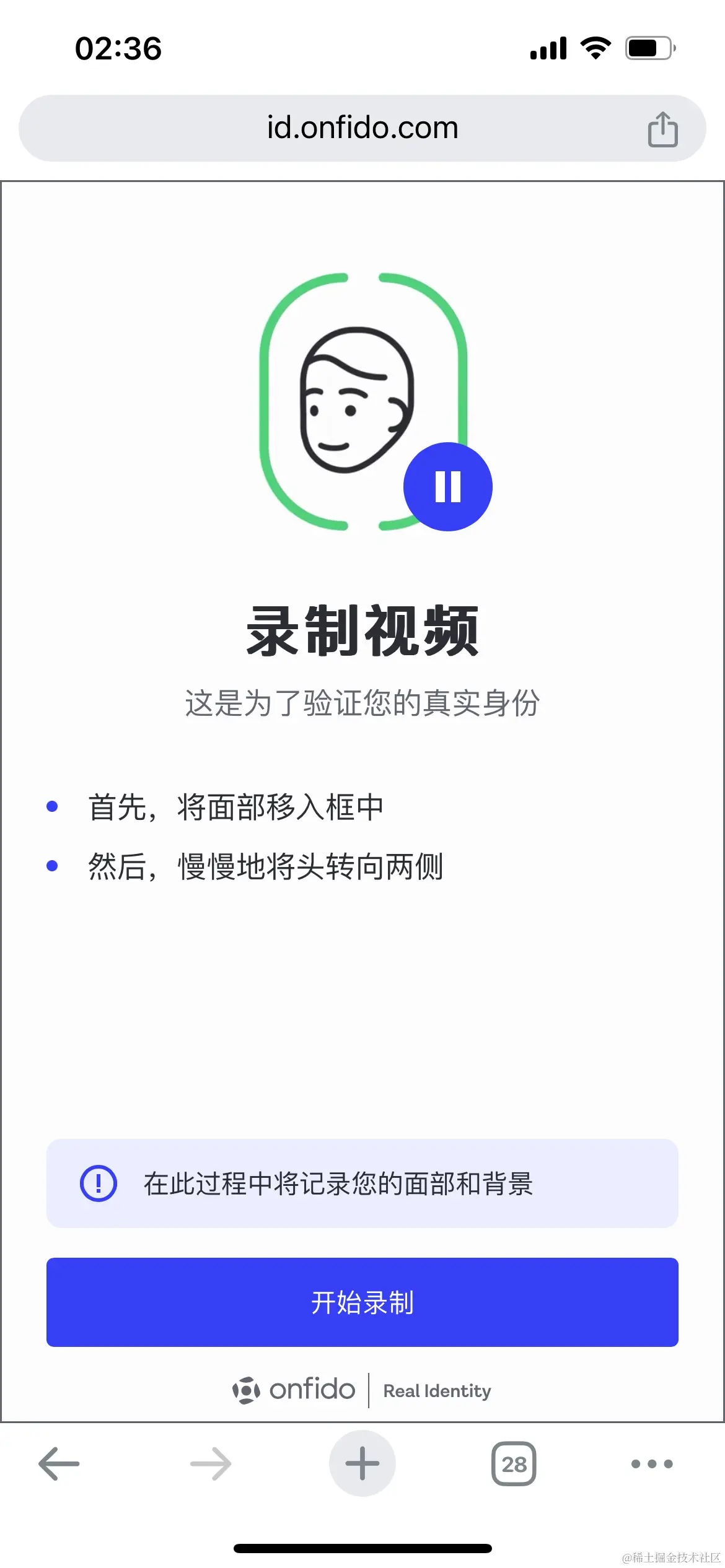Tap the id.onfido.com address bar
The height and width of the screenshot is (1568, 725).
point(362,128)
